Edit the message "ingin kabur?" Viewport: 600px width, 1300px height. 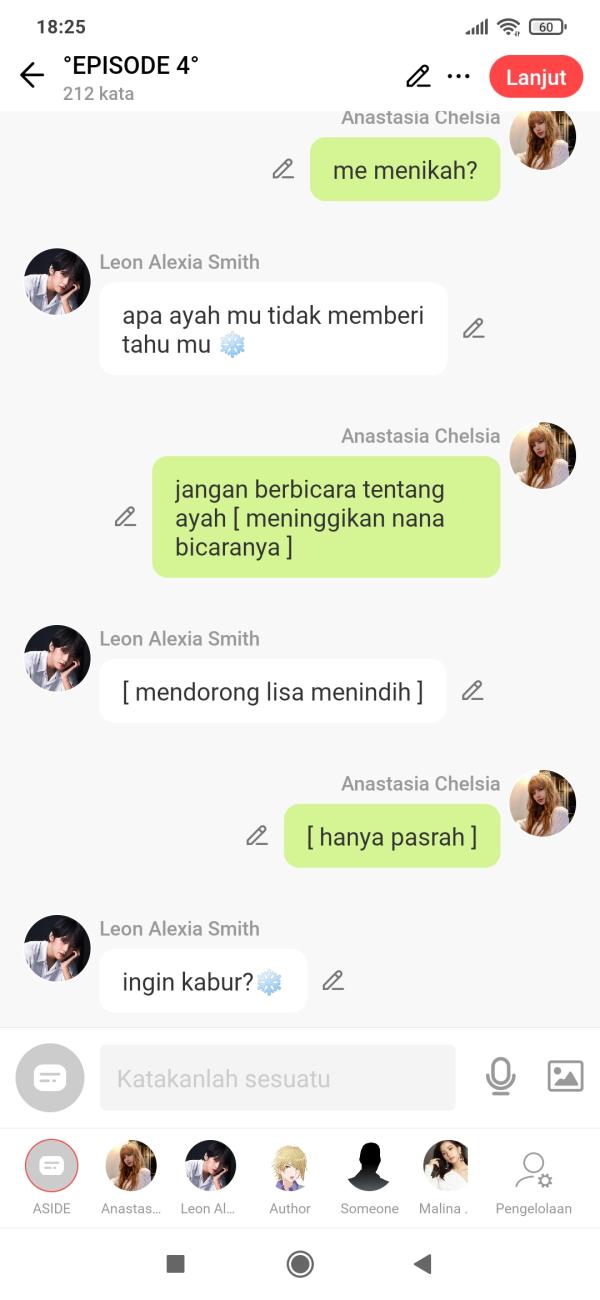(333, 981)
